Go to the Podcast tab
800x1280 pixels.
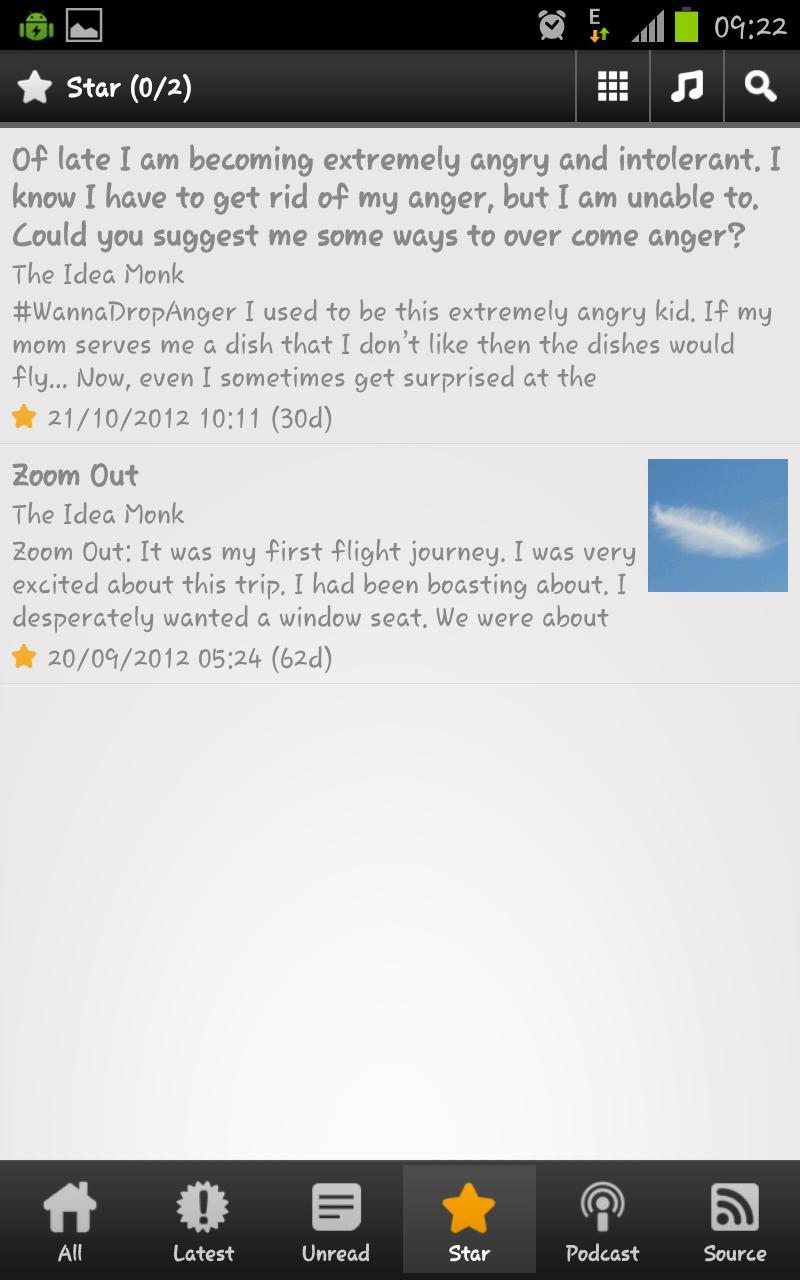click(602, 1222)
